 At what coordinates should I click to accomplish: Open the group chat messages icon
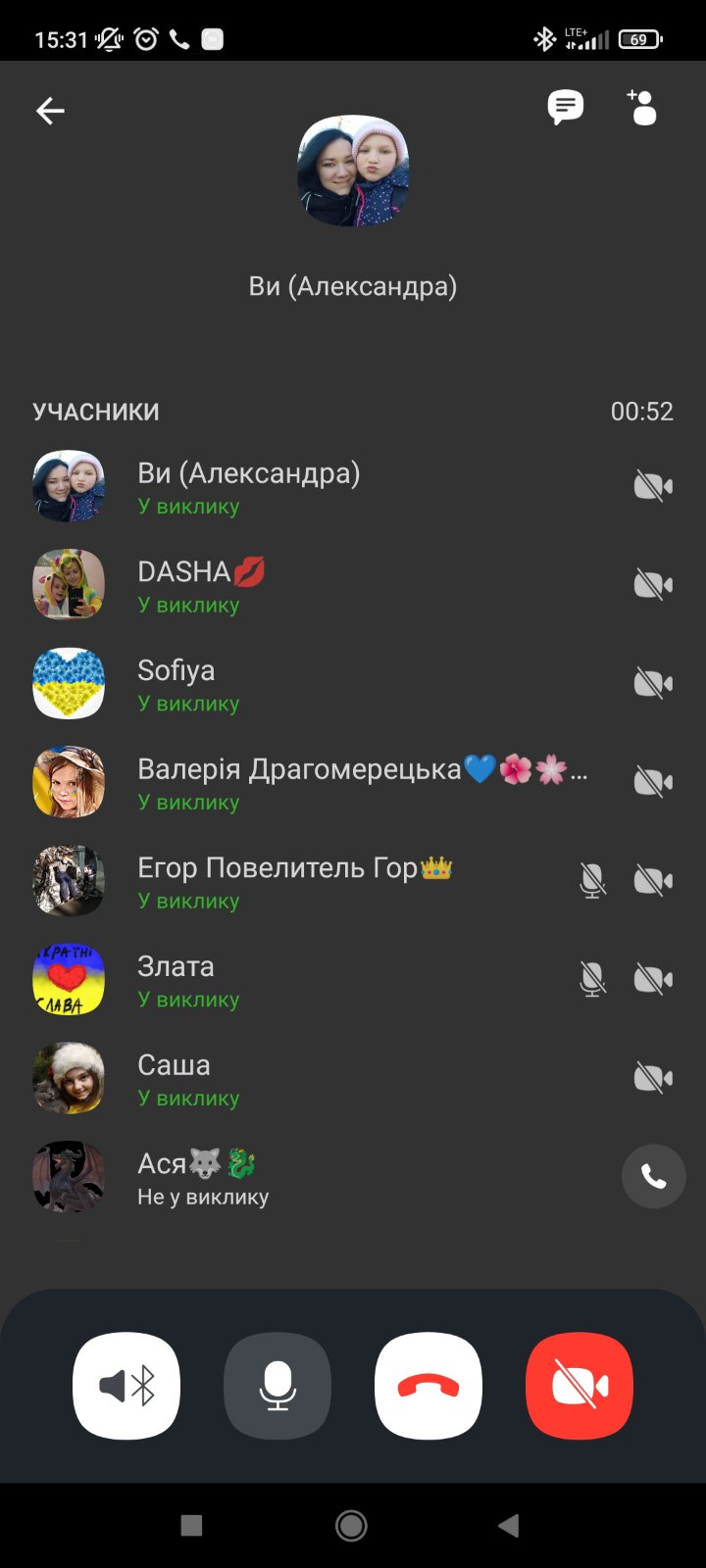click(565, 108)
